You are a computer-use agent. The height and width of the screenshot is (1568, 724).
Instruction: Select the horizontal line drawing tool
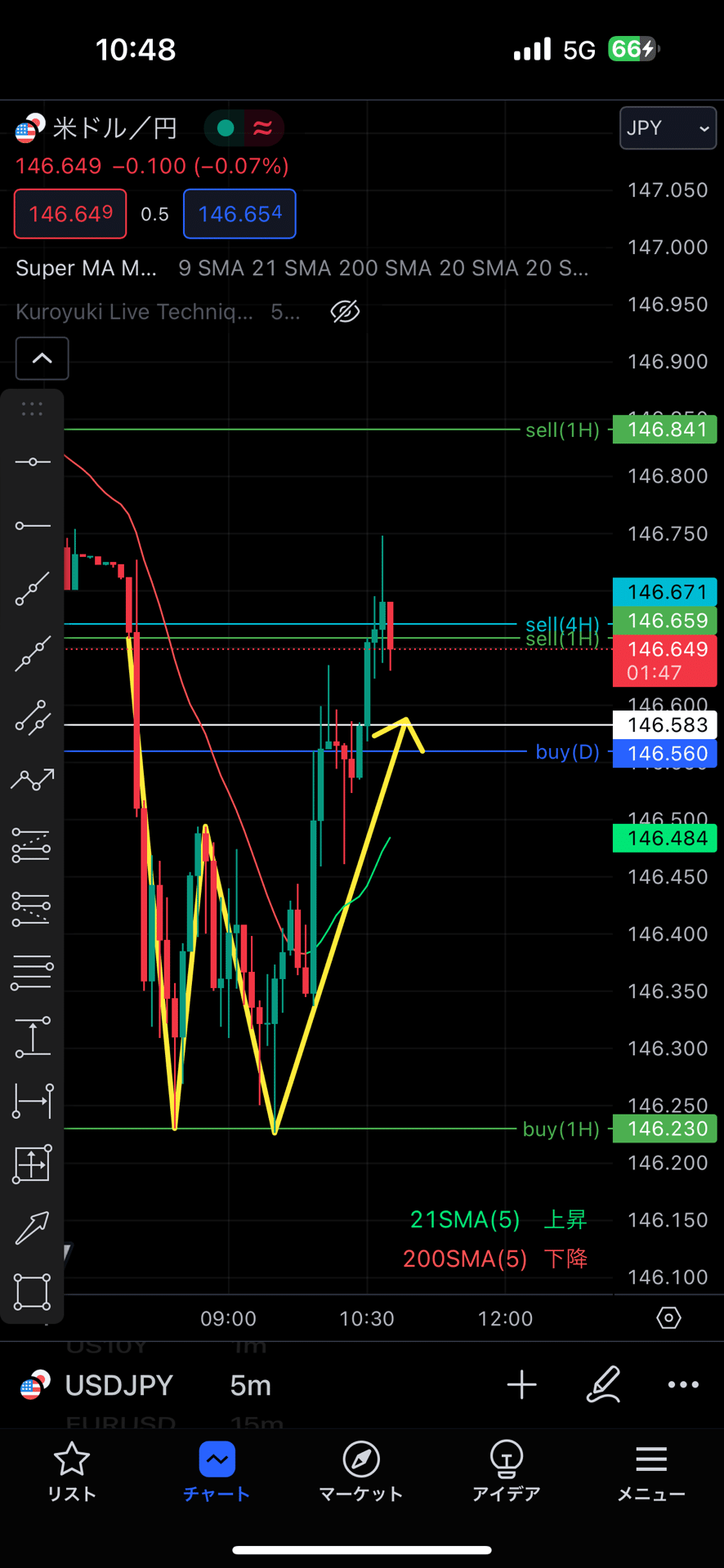(x=33, y=462)
